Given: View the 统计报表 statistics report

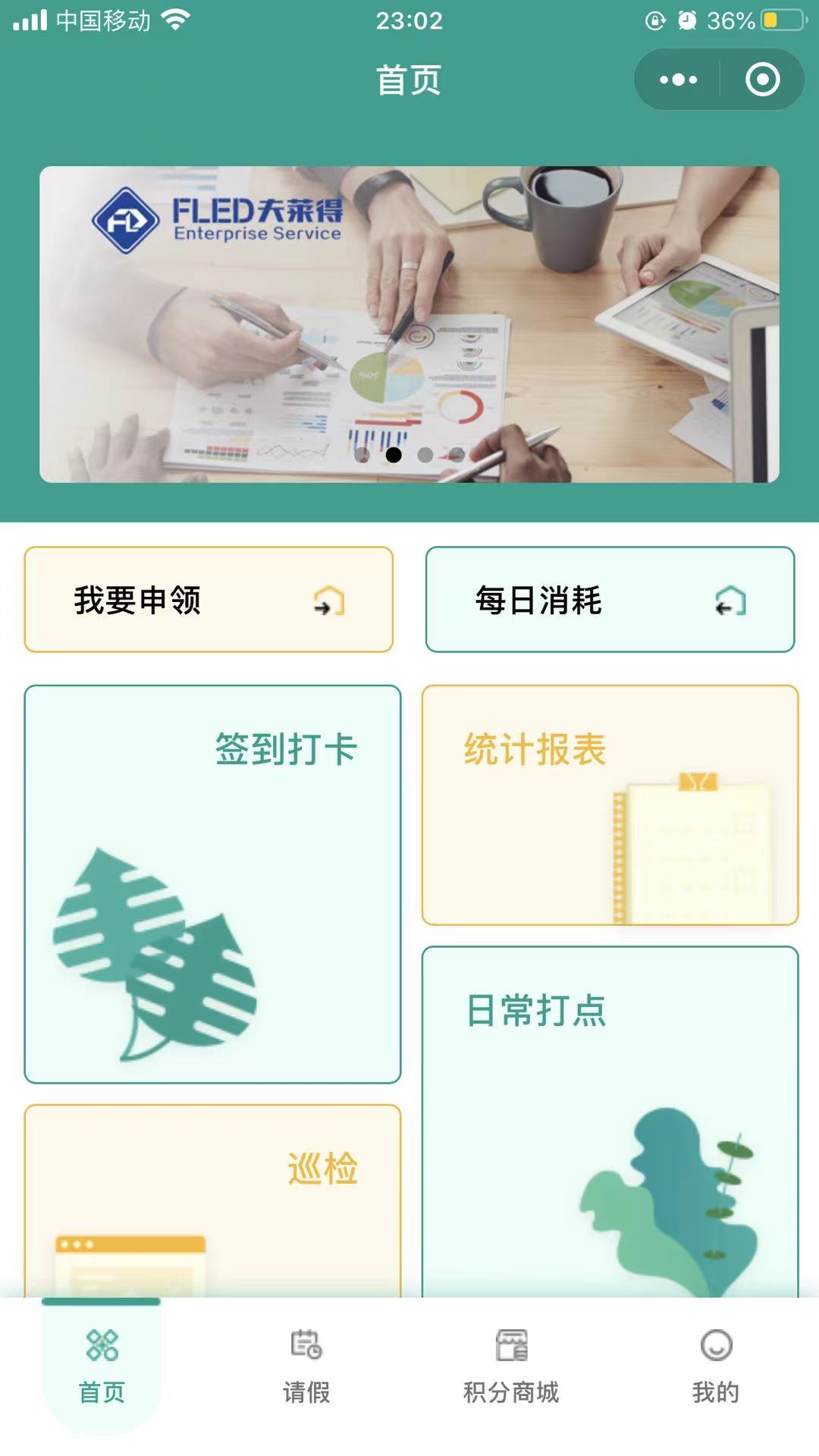Looking at the screenshot, I should click(610, 805).
